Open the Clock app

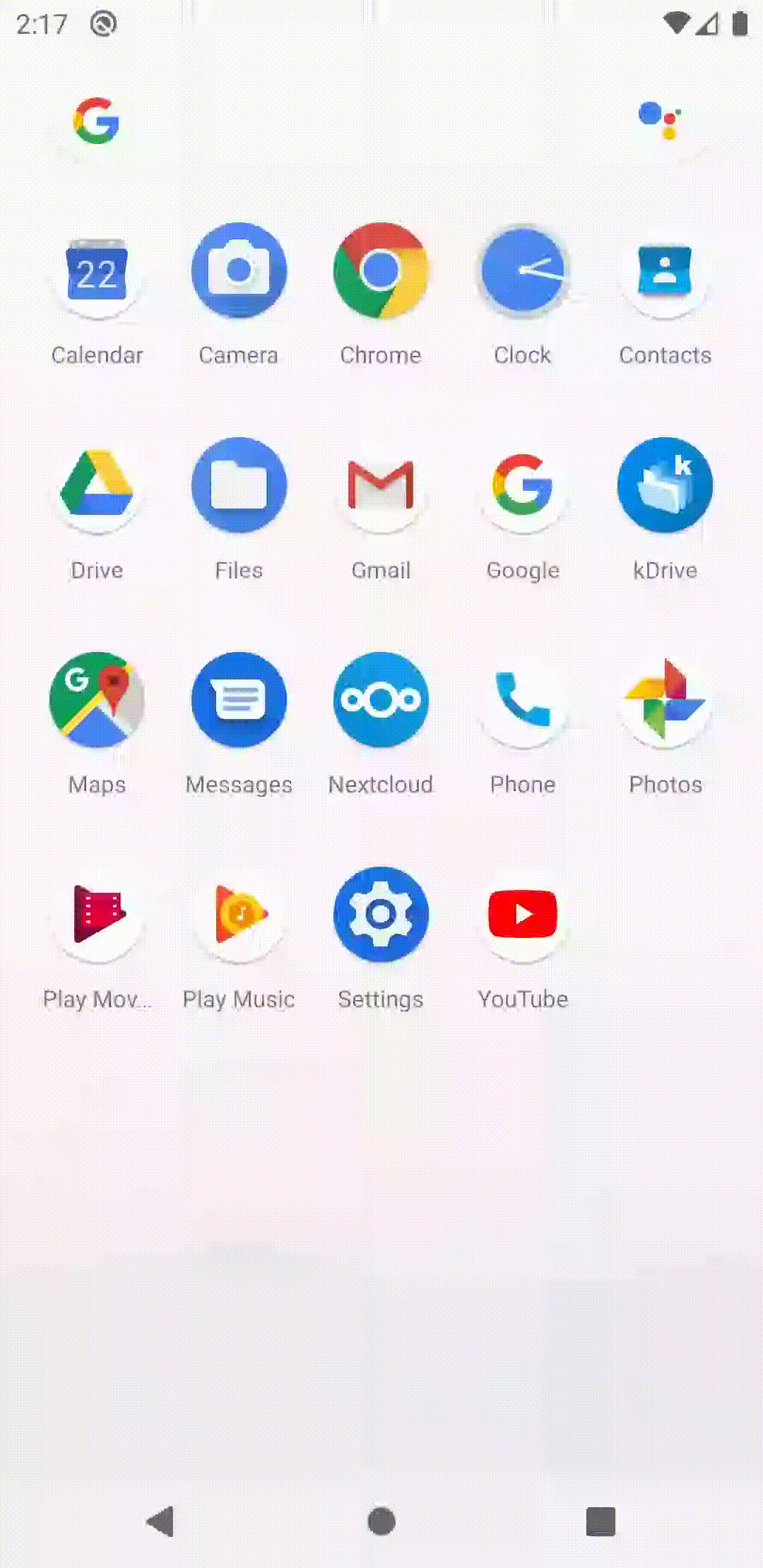[x=523, y=271]
